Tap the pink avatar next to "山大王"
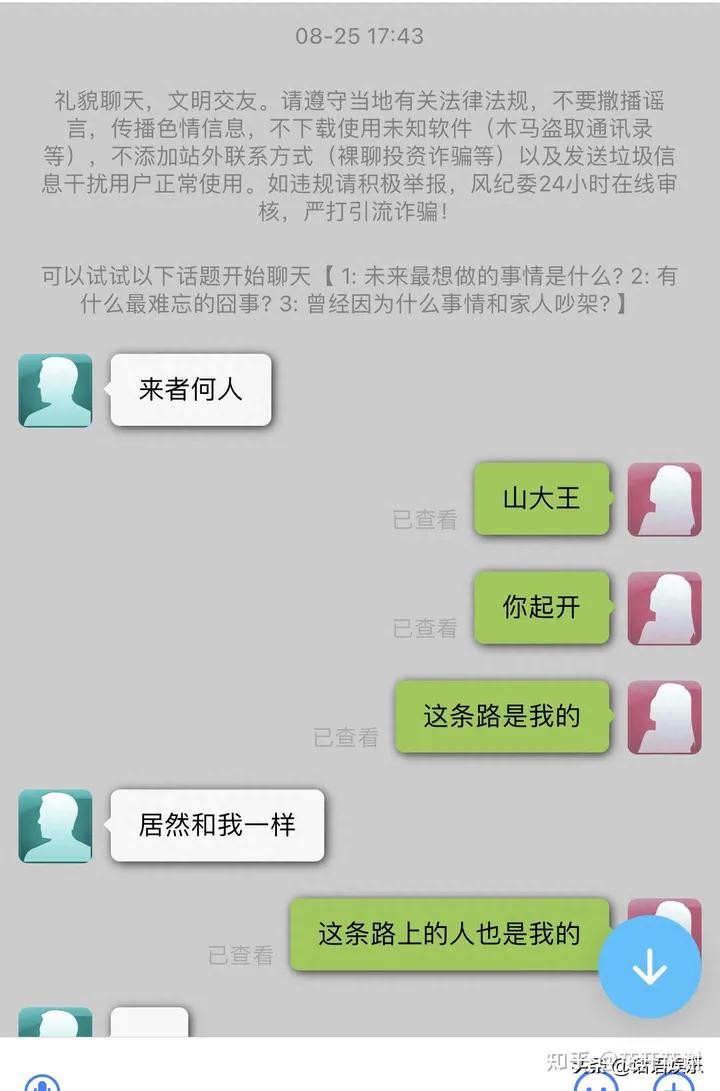Viewport: 720px width, 1091px height. [x=664, y=499]
